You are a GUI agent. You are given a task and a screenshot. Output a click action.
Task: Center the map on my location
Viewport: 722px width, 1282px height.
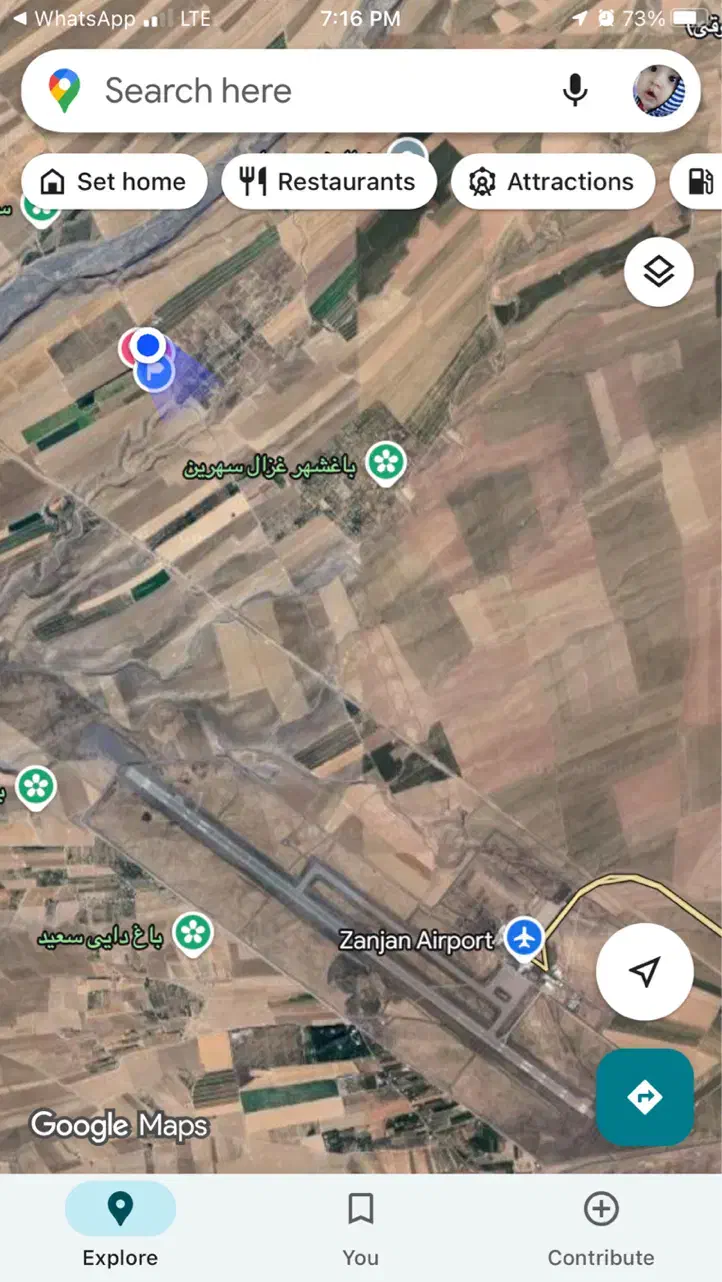645,971
